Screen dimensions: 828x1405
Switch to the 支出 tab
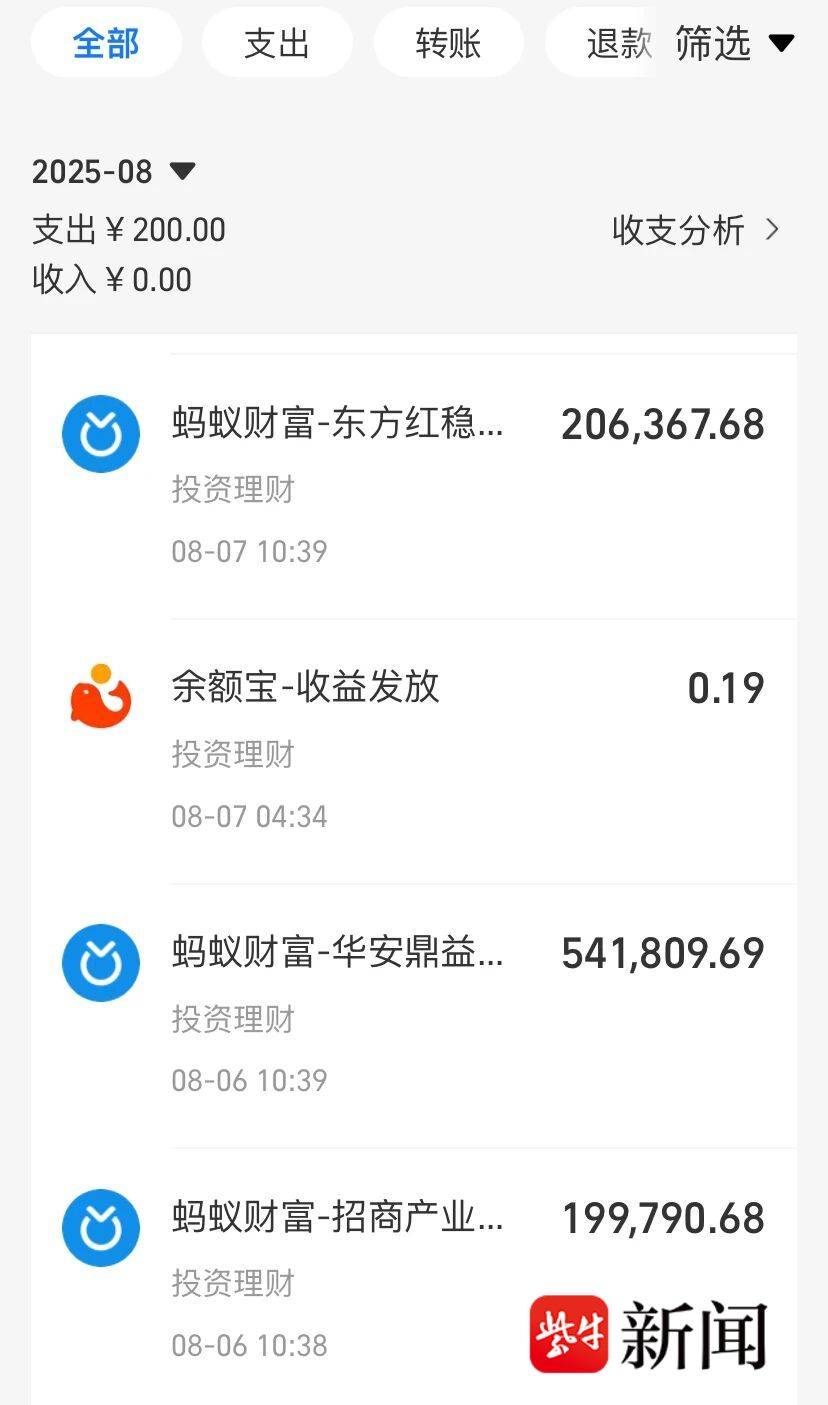pyautogui.click(x=277, y=44)
